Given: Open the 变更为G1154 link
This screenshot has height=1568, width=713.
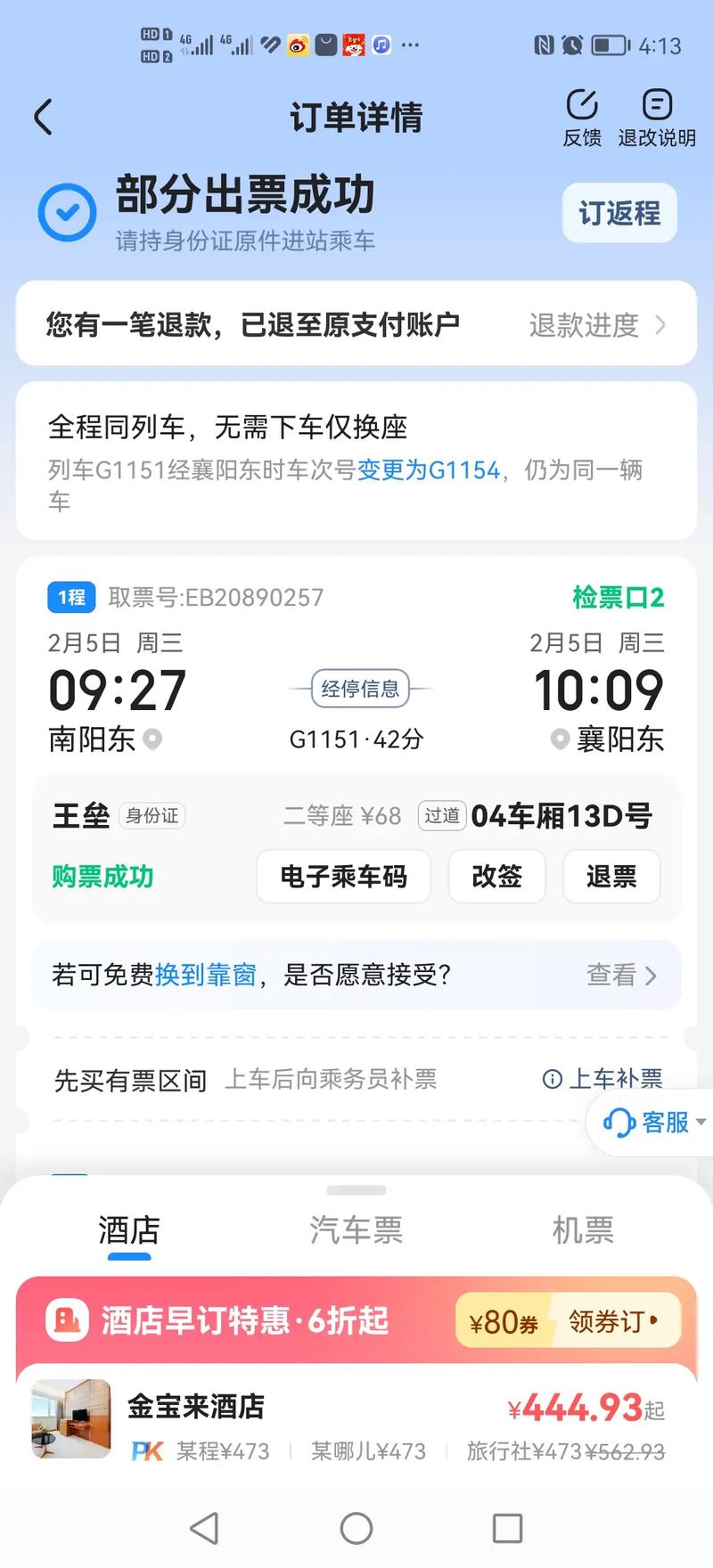Looking at the screenshot, I should (x=428, y=470).
